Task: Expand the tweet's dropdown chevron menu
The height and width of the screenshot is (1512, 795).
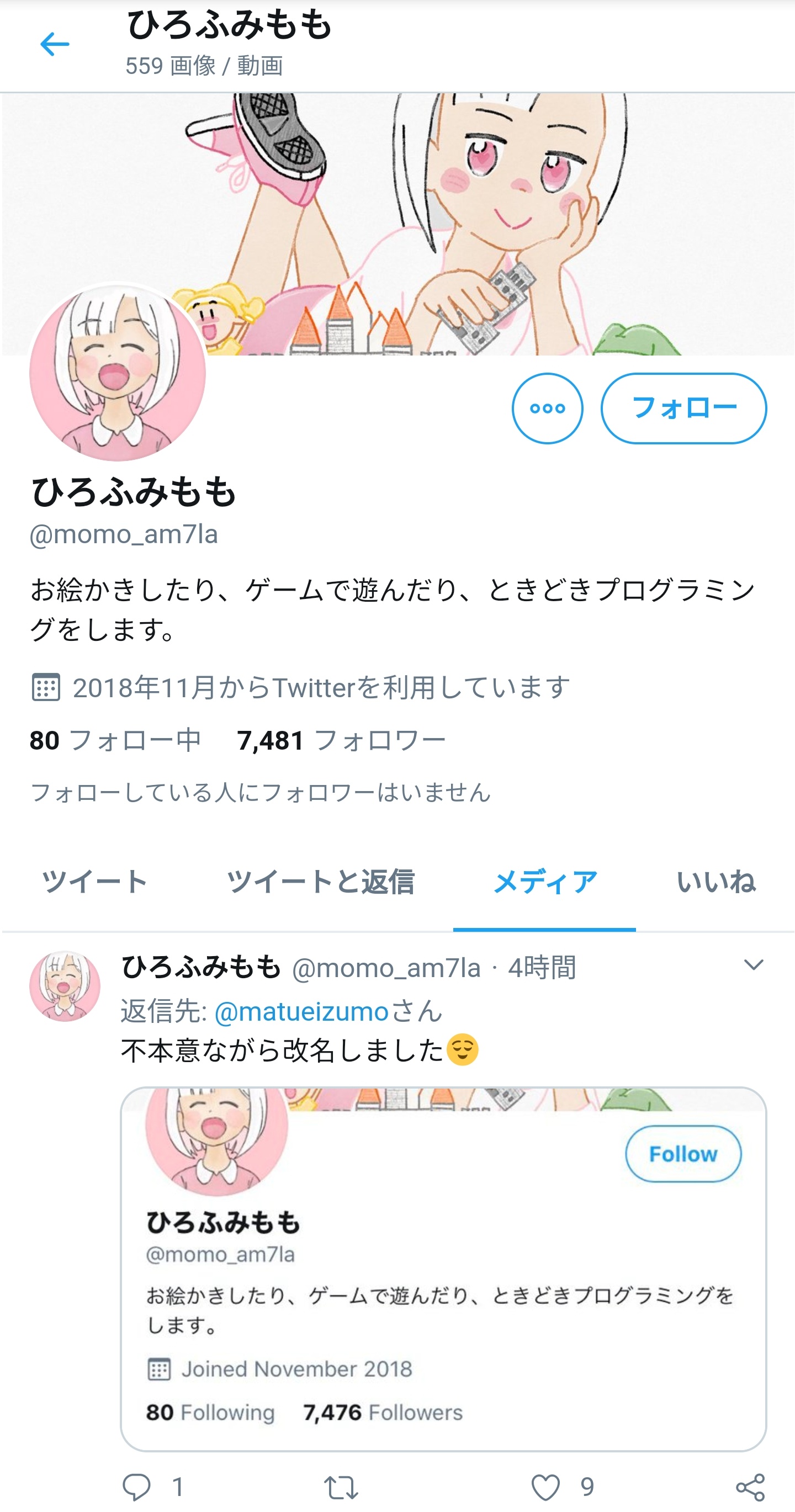Action: [753, 965]
